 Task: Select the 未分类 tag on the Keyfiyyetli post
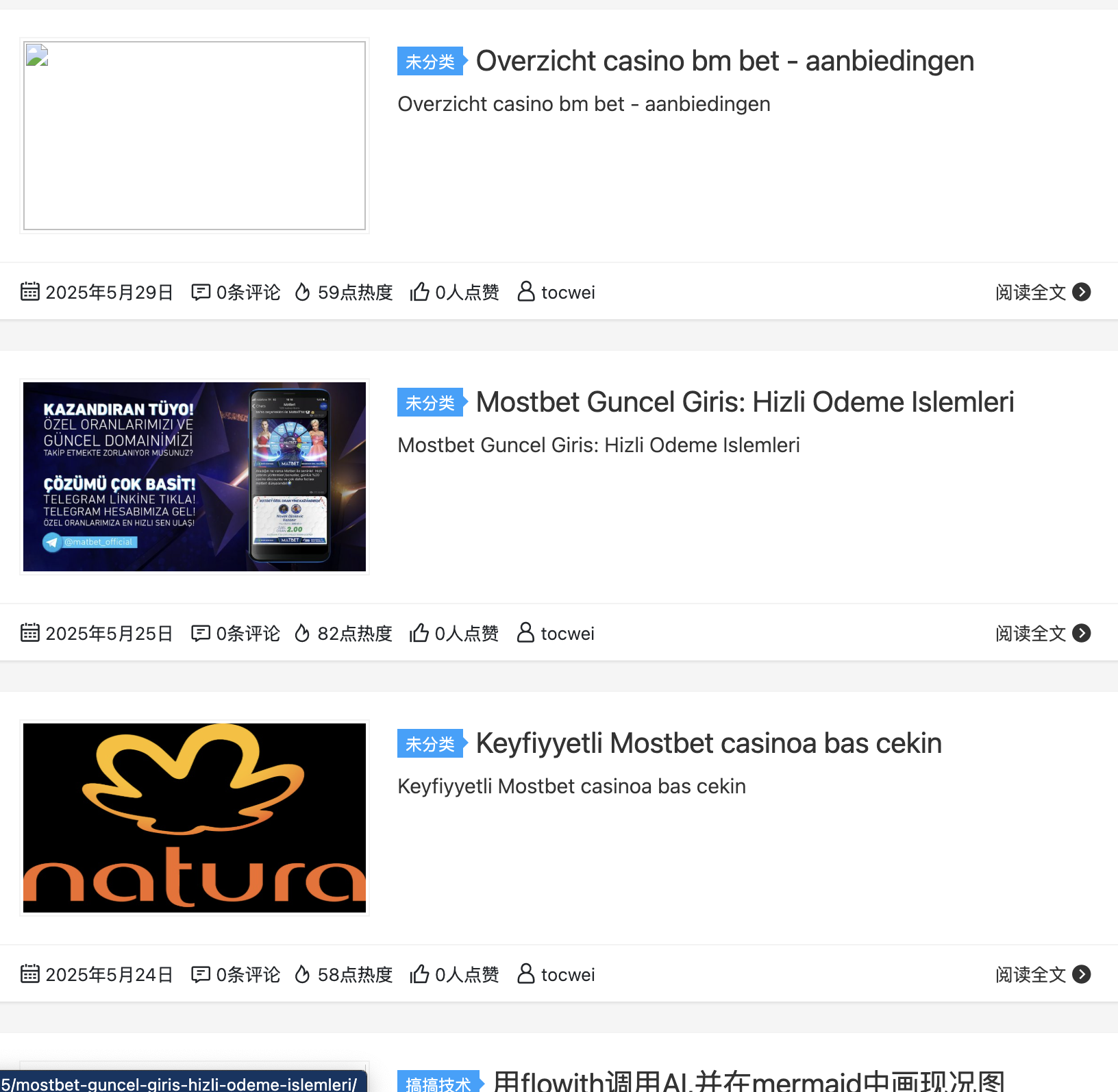click(430, 744)
